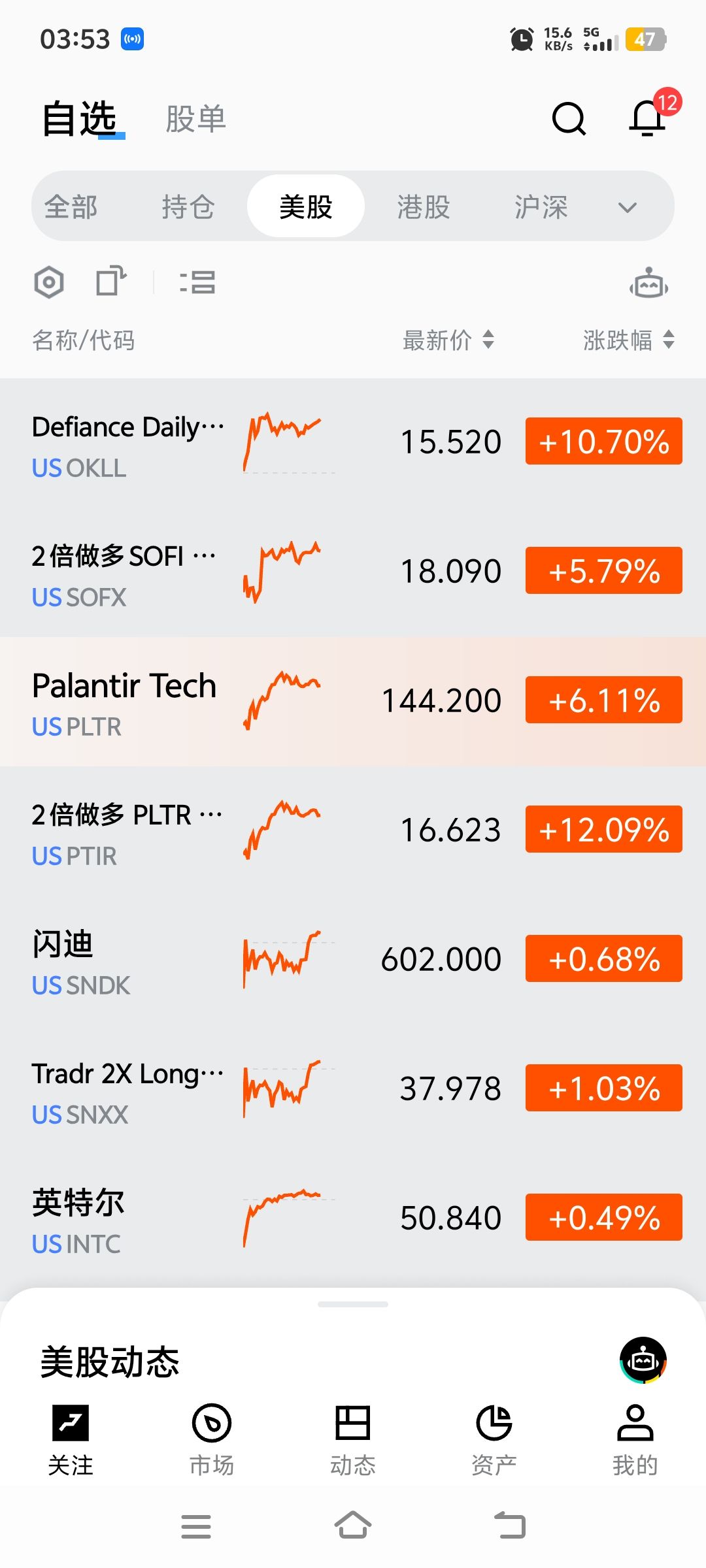This screenshot has width=706, height=1568.
Task: Open the search magnifier icon
Action: 569,119
